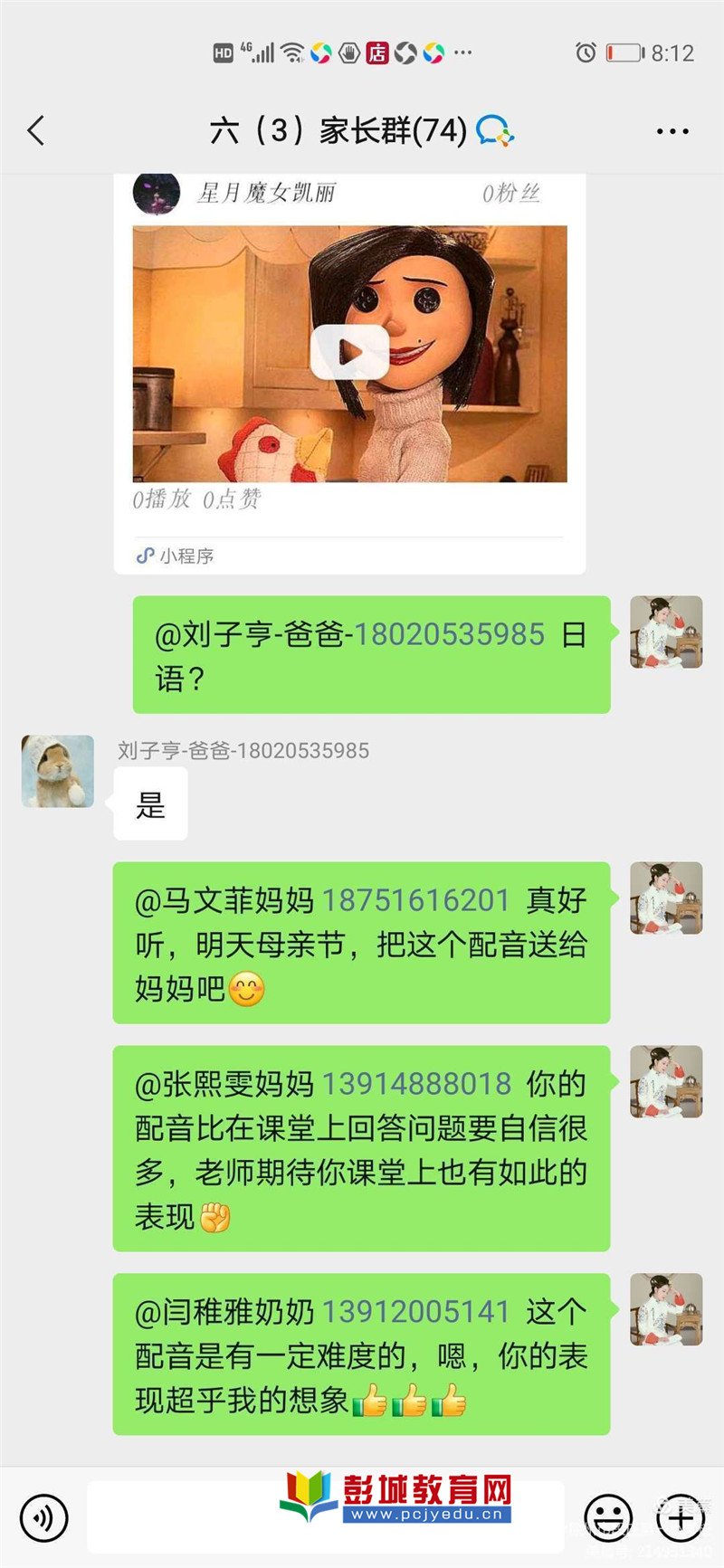Tap 刘子亨-爸爸's rabbit avatar
The image size is (724, 1568).
(x=58, y=771)
